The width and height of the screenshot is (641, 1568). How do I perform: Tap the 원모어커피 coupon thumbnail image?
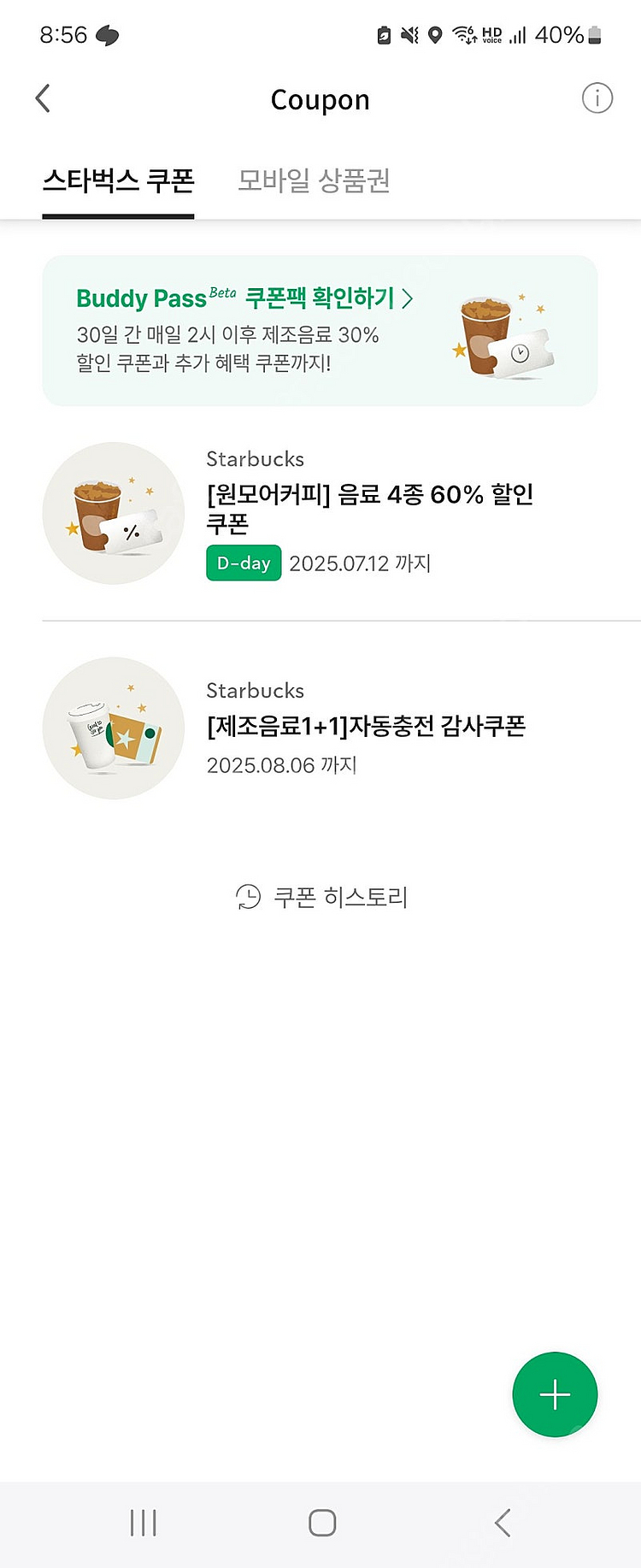coord(114,513)
